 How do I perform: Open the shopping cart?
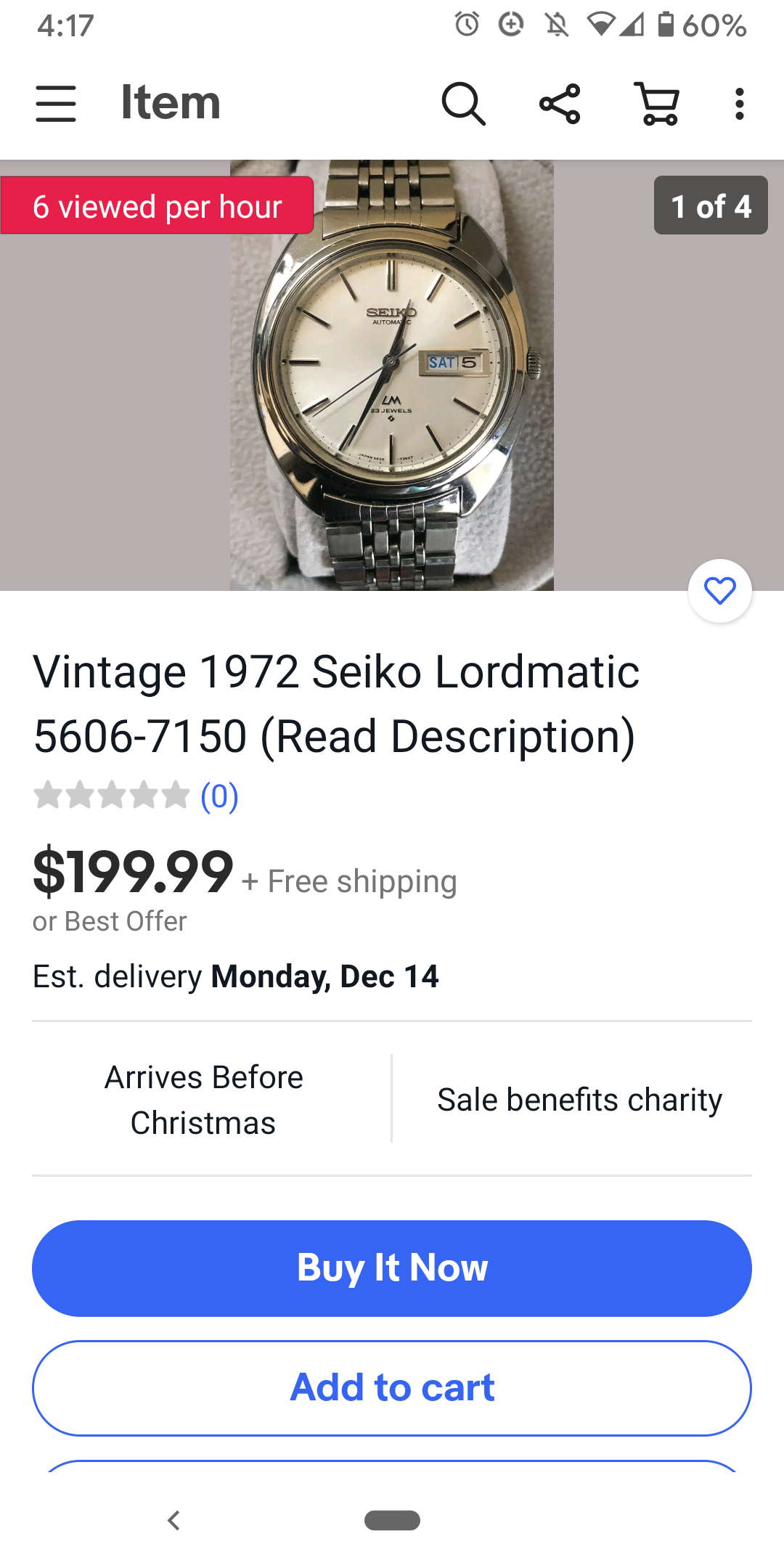pos(657,103)
